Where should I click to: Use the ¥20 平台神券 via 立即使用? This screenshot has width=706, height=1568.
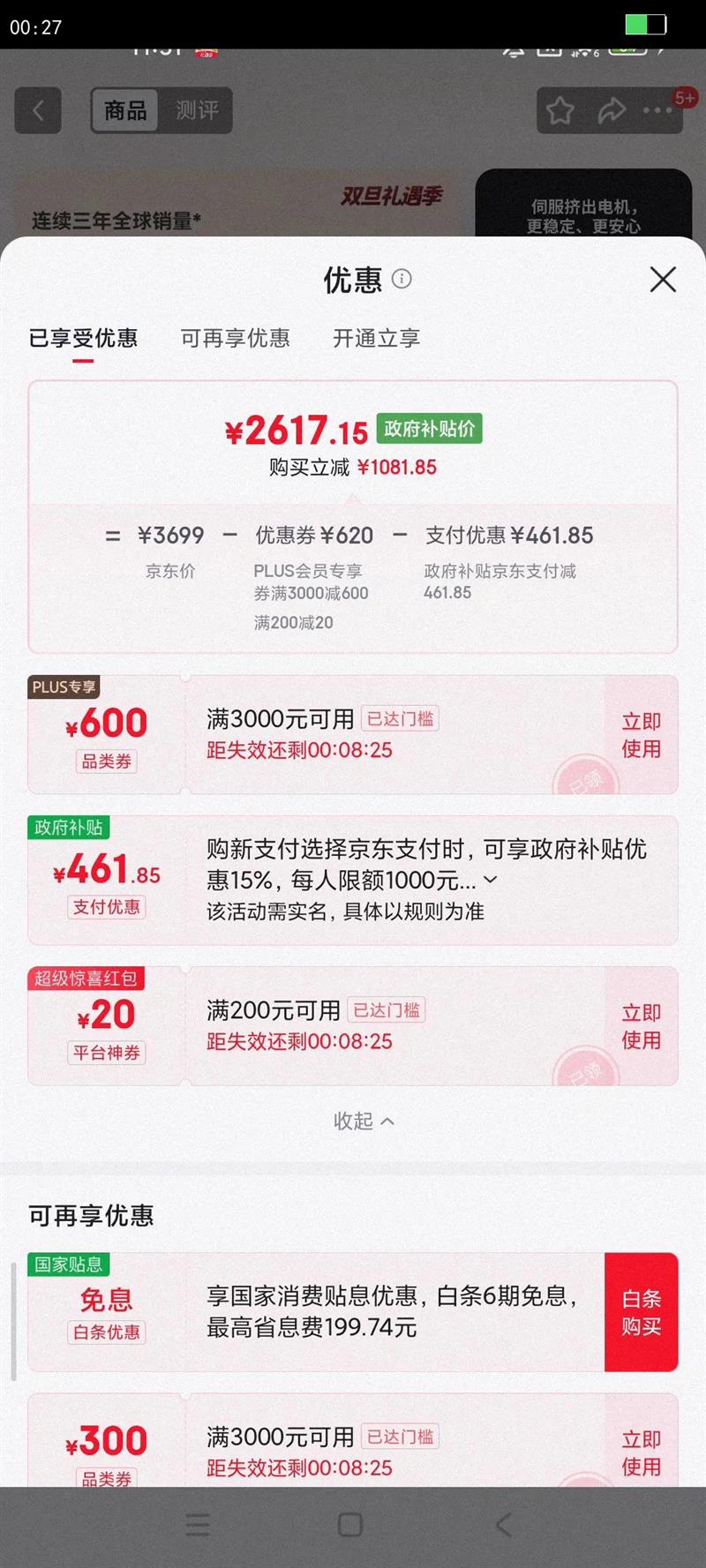point(640,1026)
